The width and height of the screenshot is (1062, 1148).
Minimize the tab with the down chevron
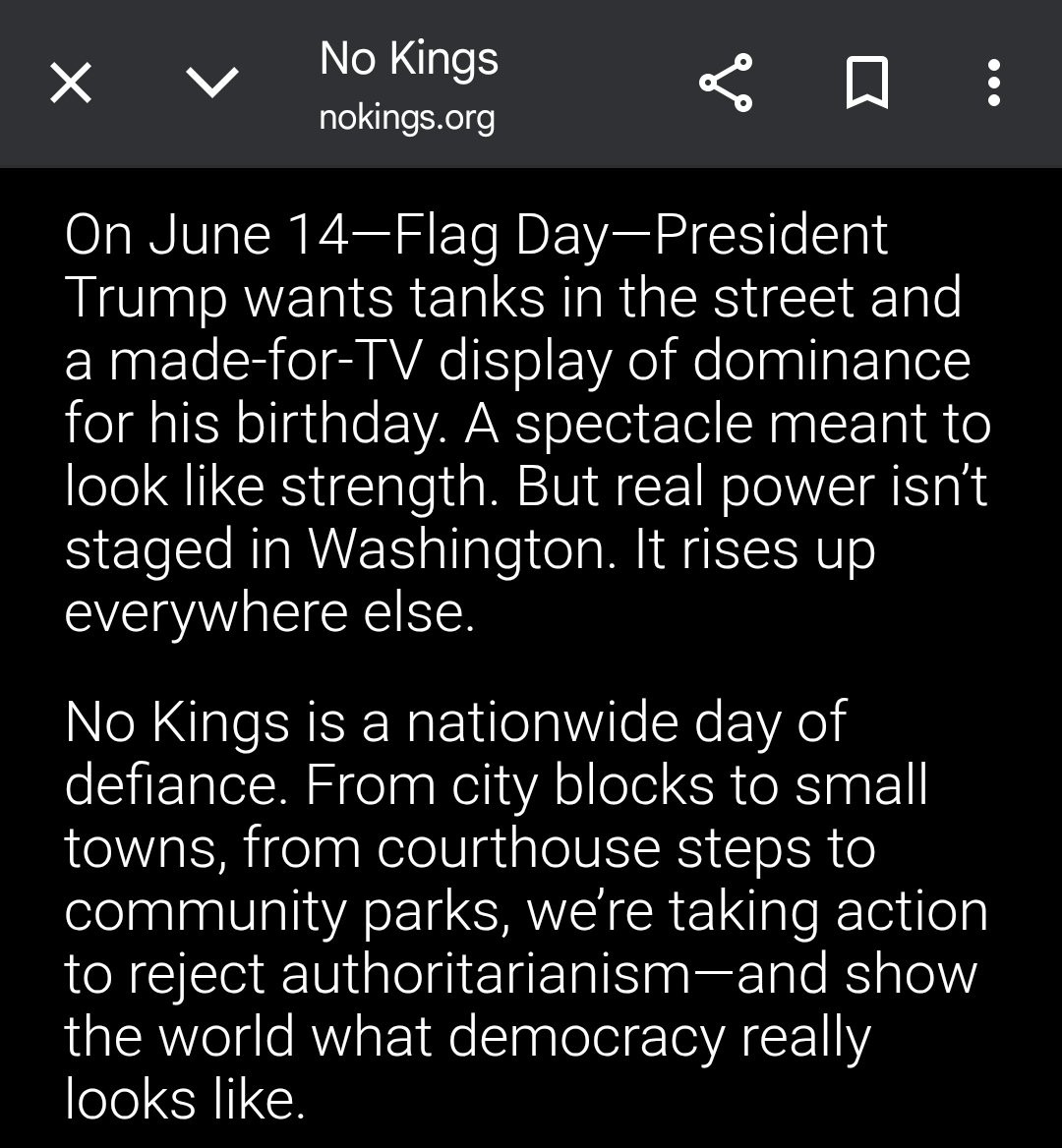point(212,84)
